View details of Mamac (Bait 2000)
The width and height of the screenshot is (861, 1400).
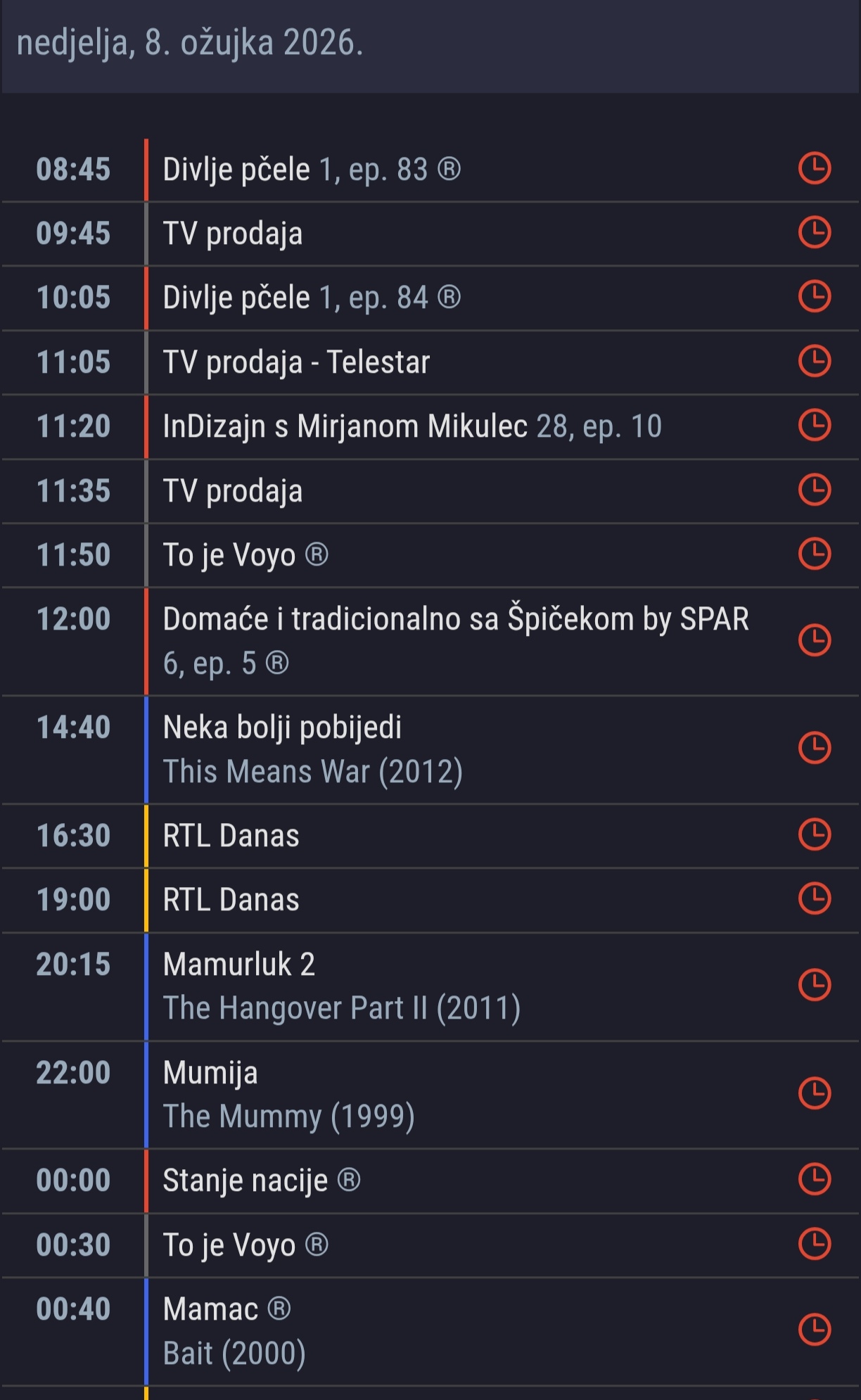431,1331
